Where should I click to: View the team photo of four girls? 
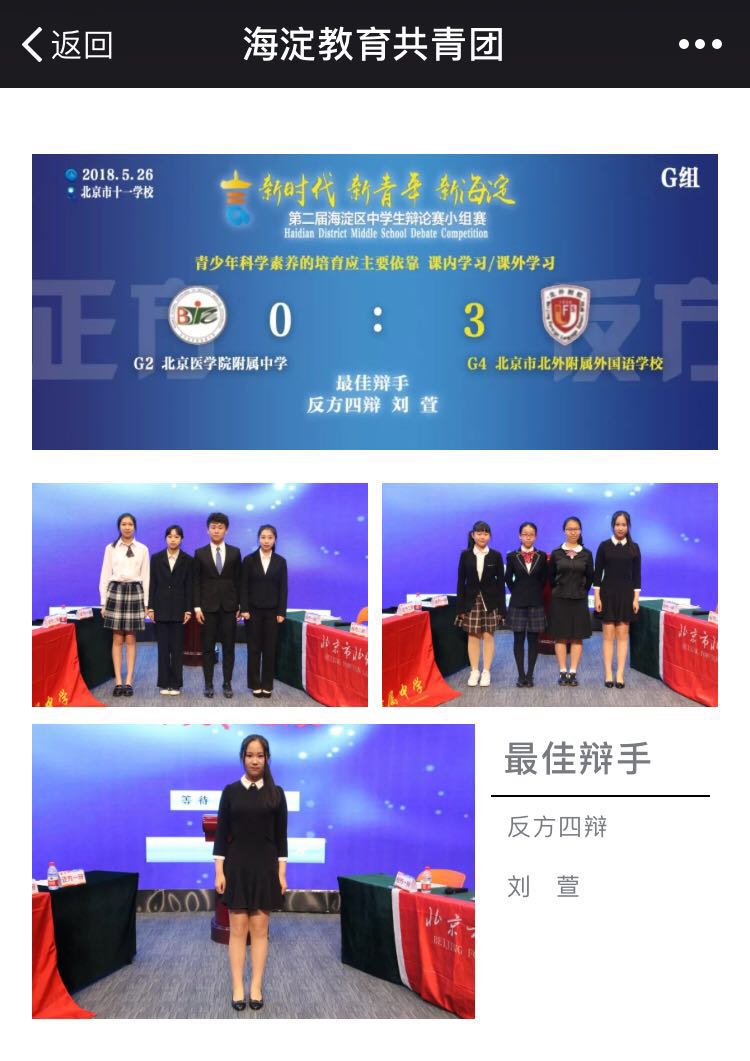tap(549, 595)
